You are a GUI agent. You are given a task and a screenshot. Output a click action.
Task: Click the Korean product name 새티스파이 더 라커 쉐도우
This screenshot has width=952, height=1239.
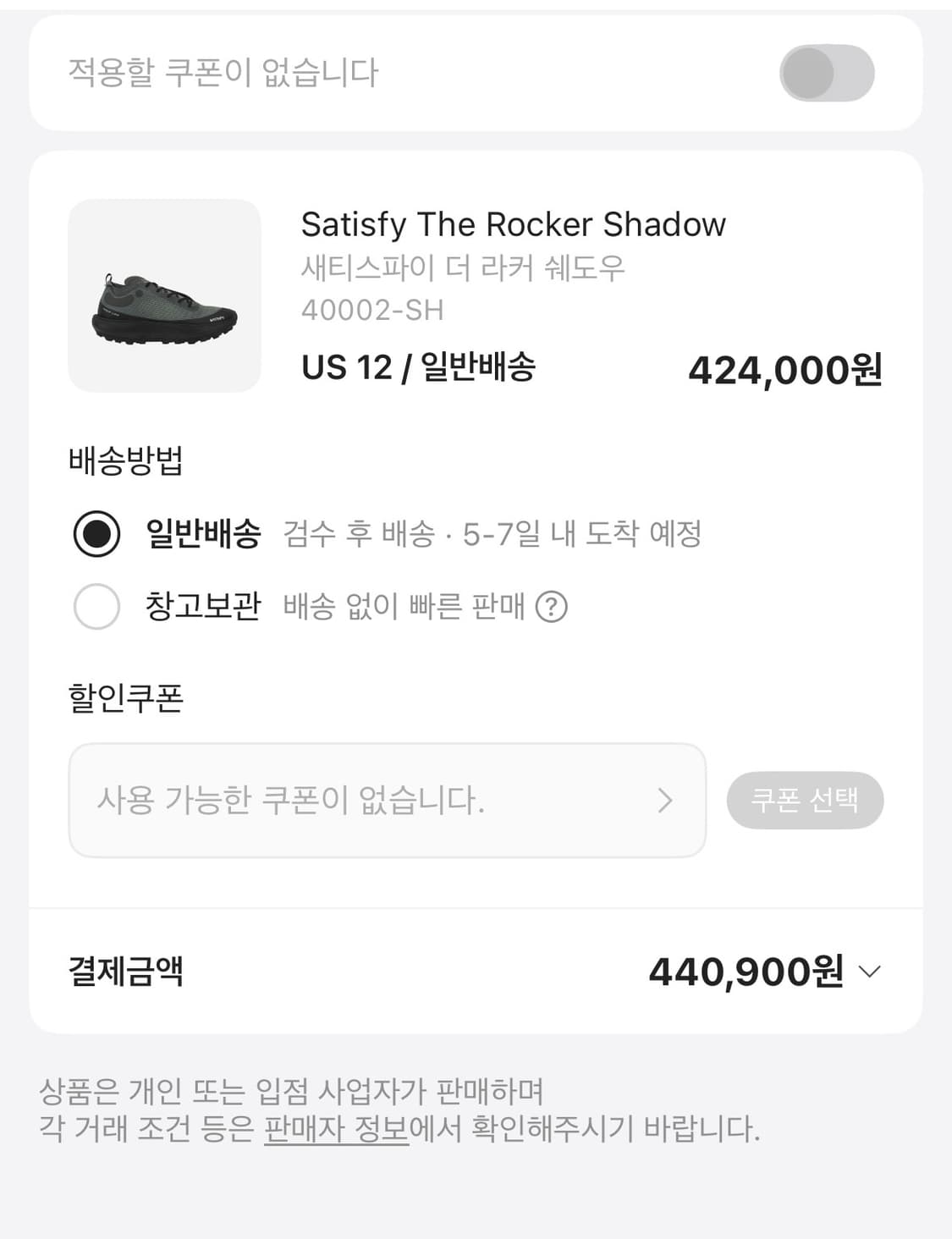[461, 267]
